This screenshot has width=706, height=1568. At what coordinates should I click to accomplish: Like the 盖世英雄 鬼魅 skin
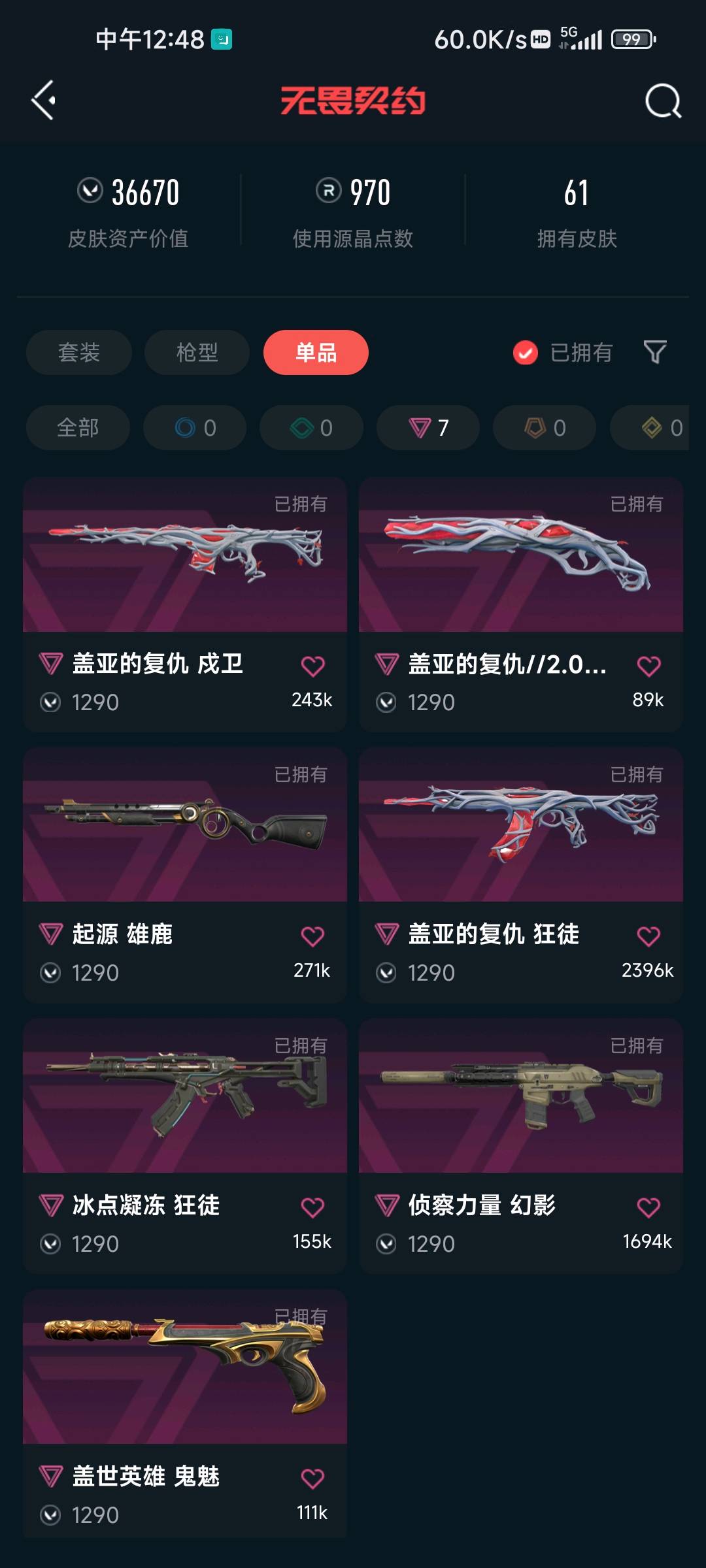(312, 1478)
